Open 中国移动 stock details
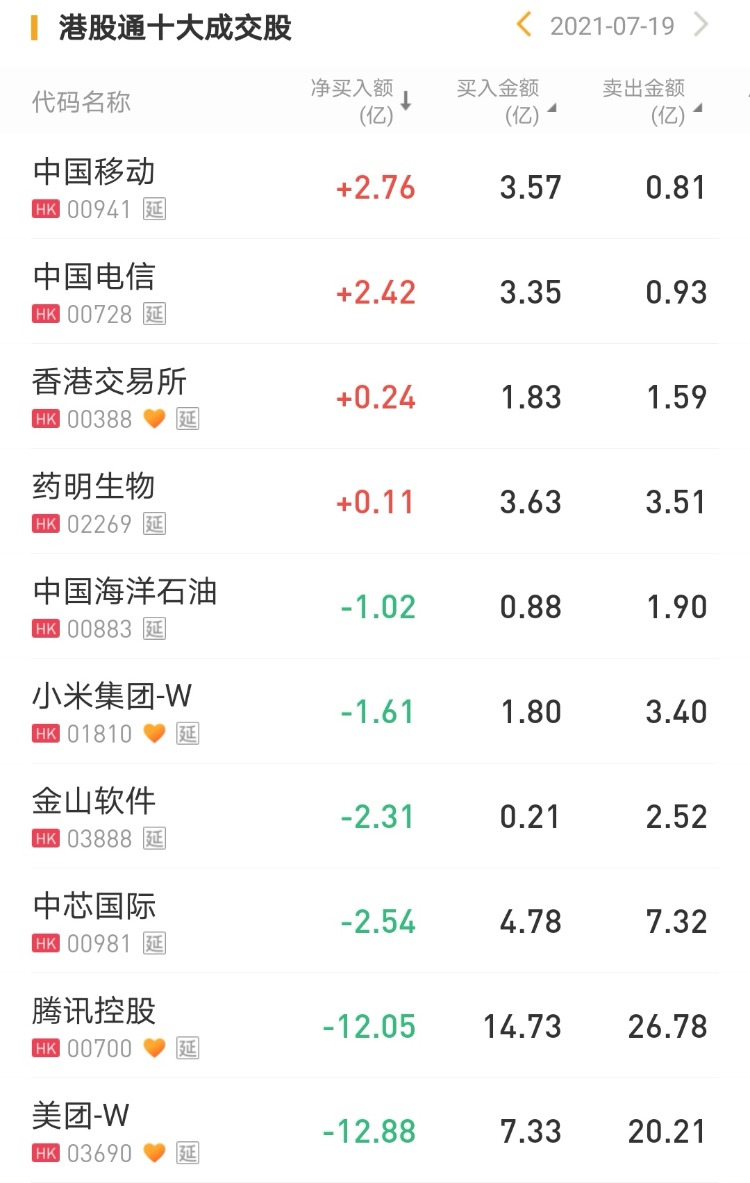 [95, 172]
